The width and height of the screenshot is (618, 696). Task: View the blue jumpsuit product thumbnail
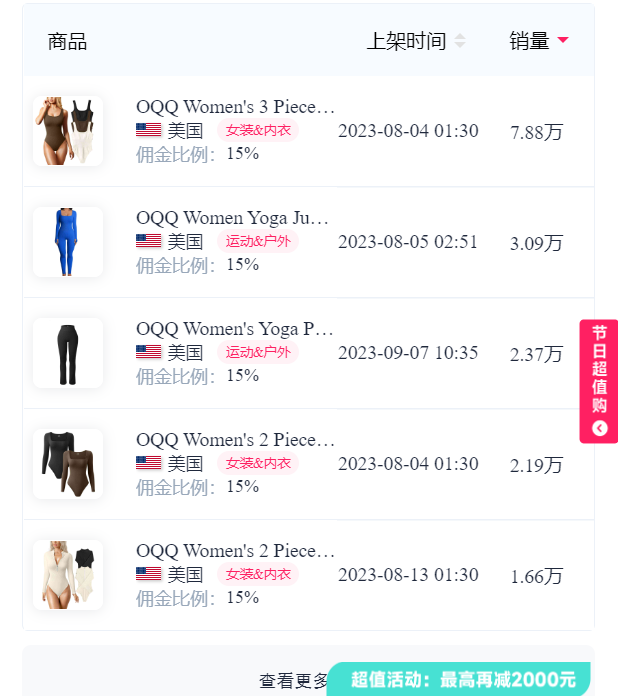pyautogui.click(x=68, y=242)
